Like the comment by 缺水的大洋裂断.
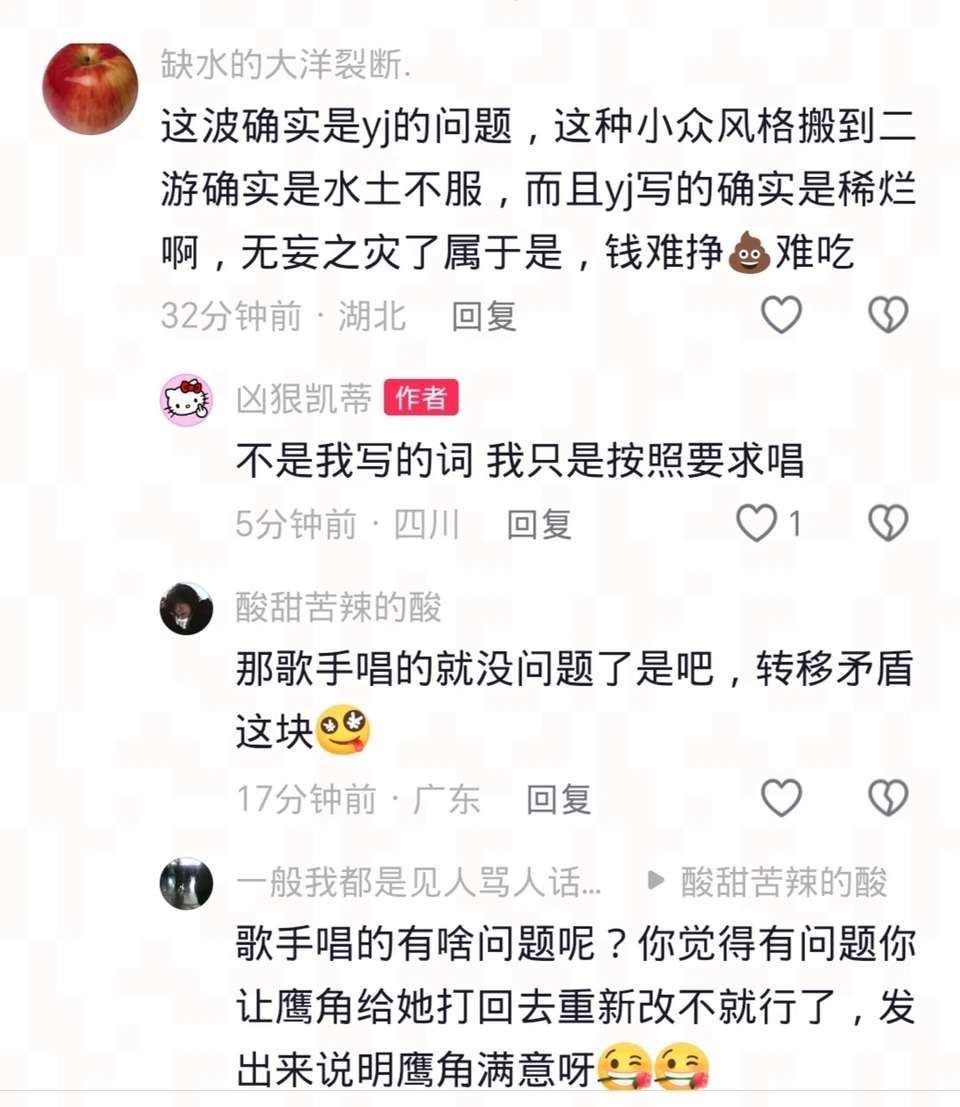Image resolution: width=960 pixels, height=1107 pixels. tap(781, 314)
